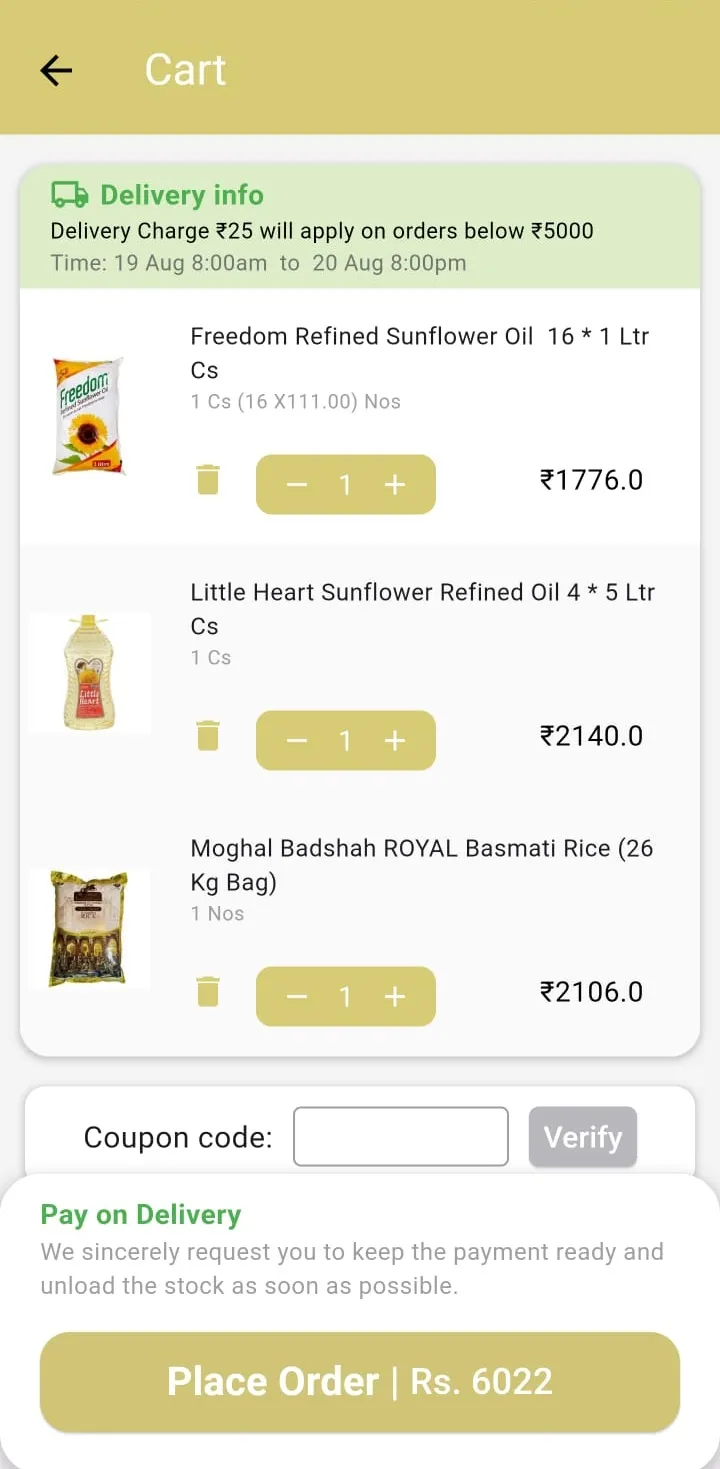
Task: Increase Little Heart Oil quantity with plus
Action: click(395, 740)
